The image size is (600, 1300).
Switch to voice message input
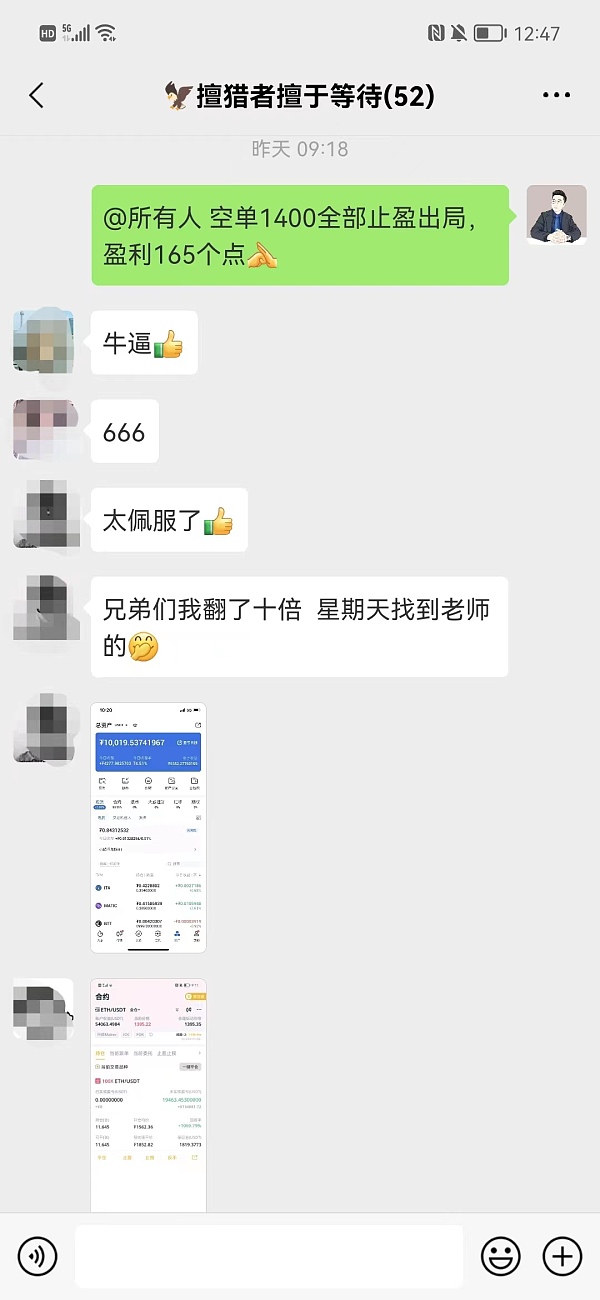click(37, 1255)
